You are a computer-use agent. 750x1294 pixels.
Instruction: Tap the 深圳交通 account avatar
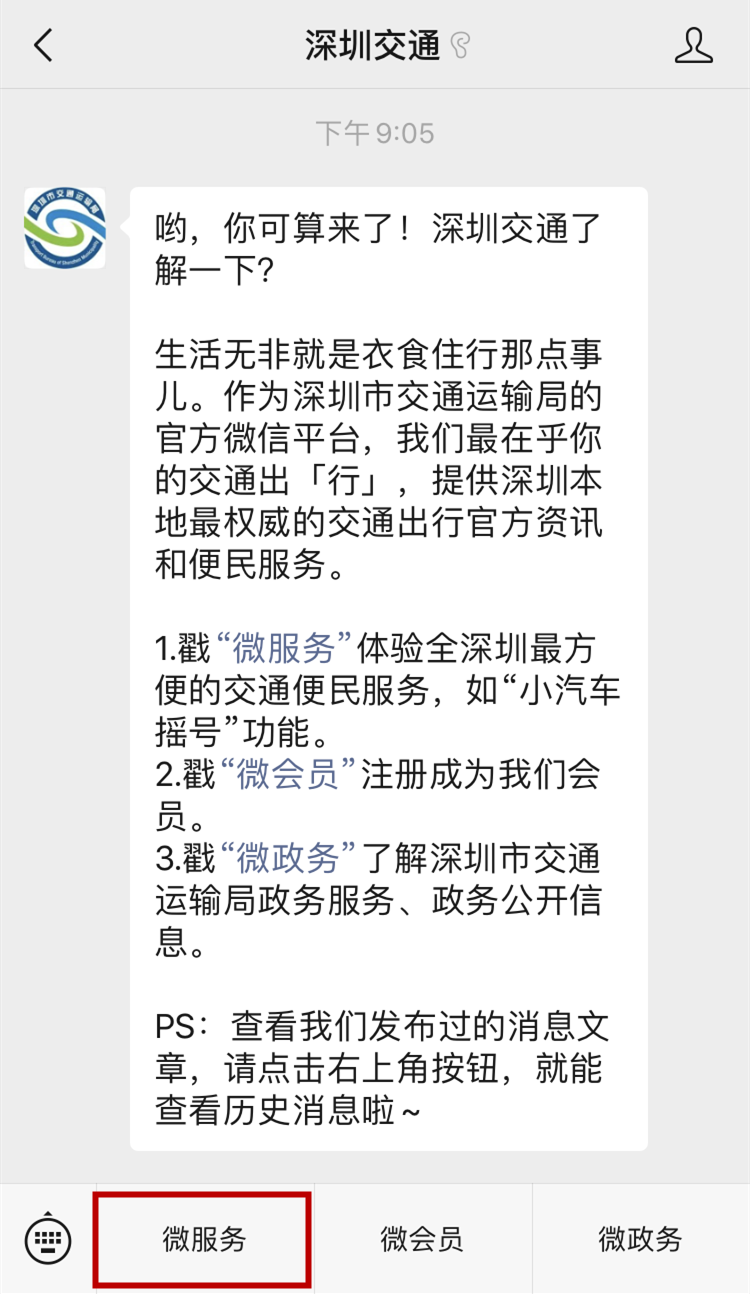(65, 227)
